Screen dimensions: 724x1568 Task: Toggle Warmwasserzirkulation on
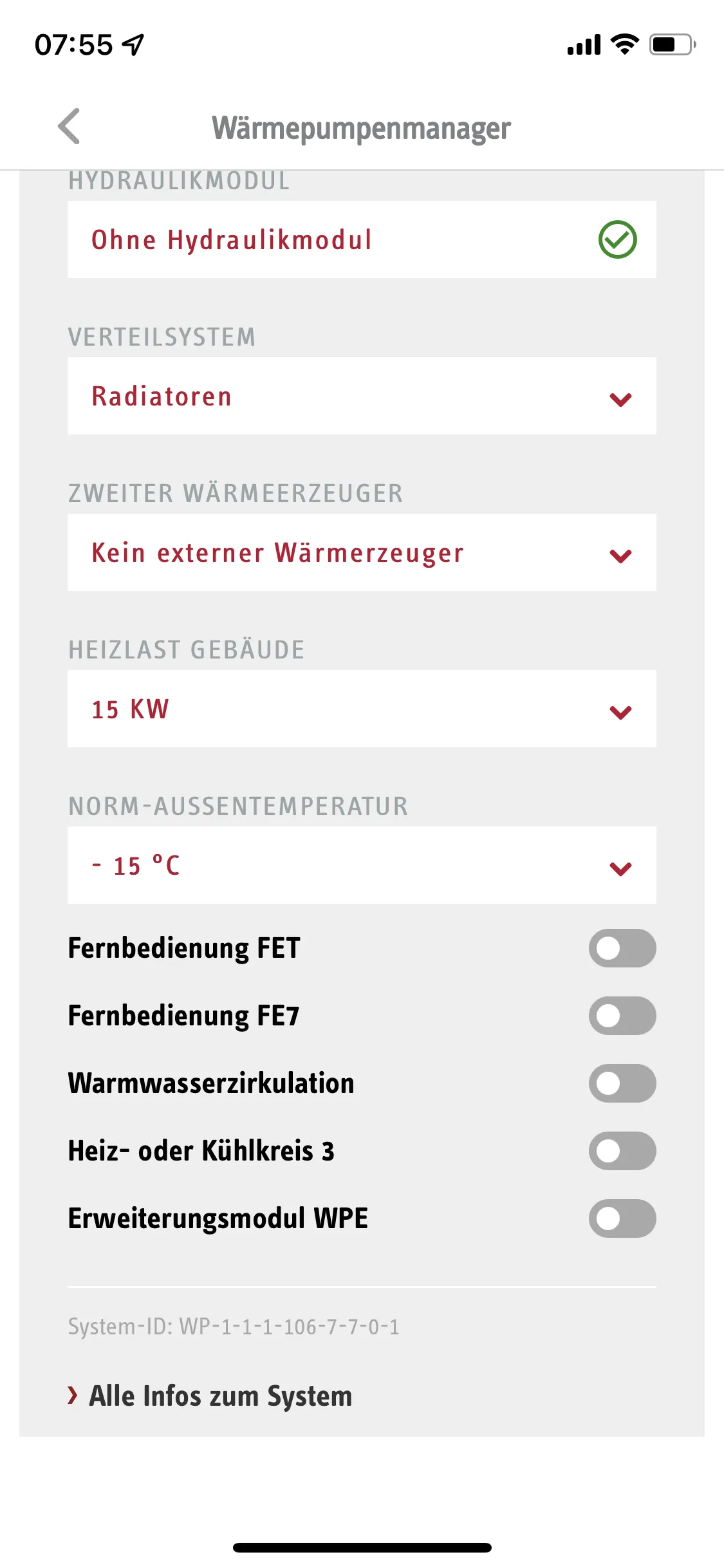[622, 1083]
